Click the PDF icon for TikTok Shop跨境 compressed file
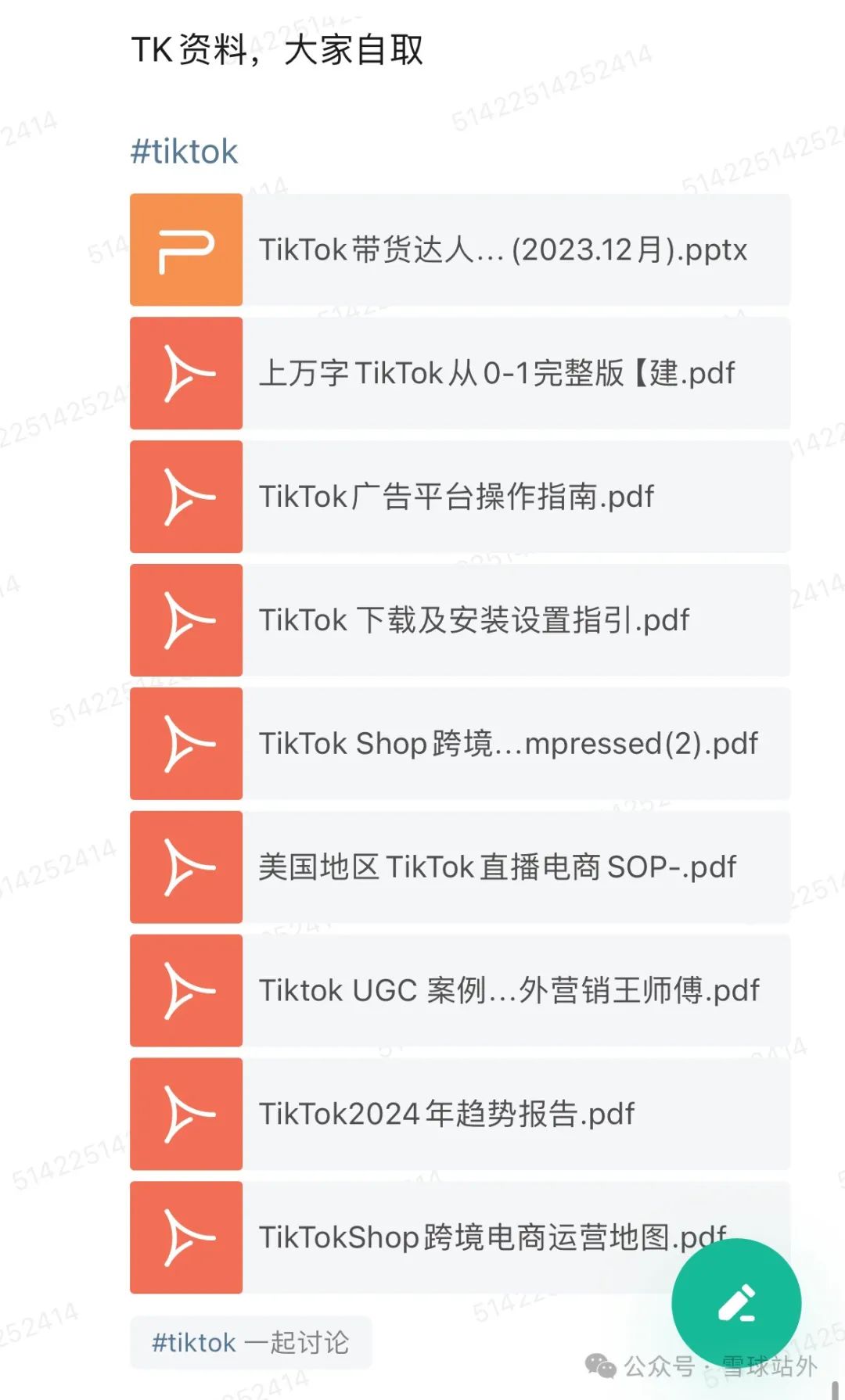The image size is (845, 1400). coord(185,743)
